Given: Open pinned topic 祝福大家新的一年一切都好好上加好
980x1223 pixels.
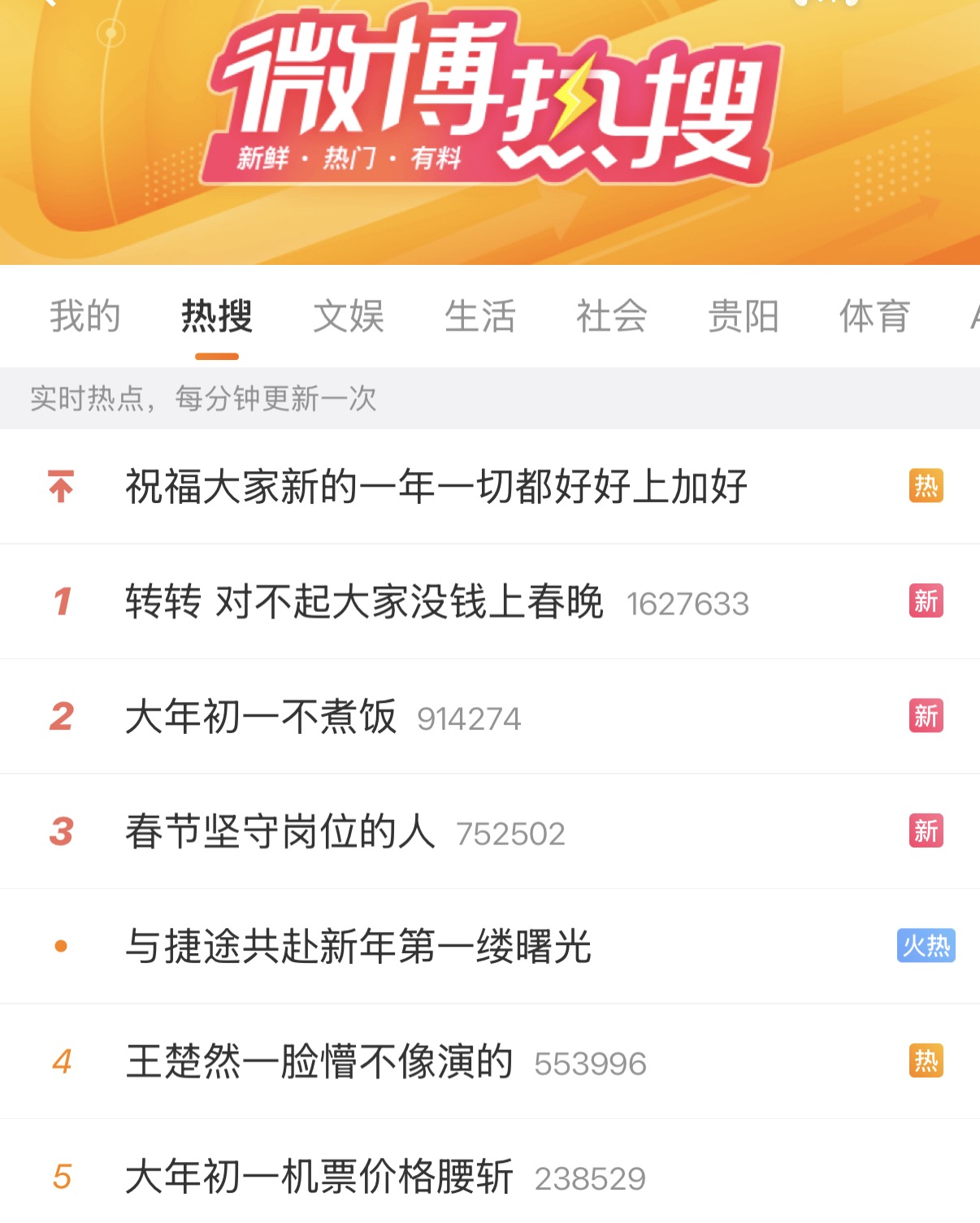Looking at the screenshot, I should click(x=436, y=487).
